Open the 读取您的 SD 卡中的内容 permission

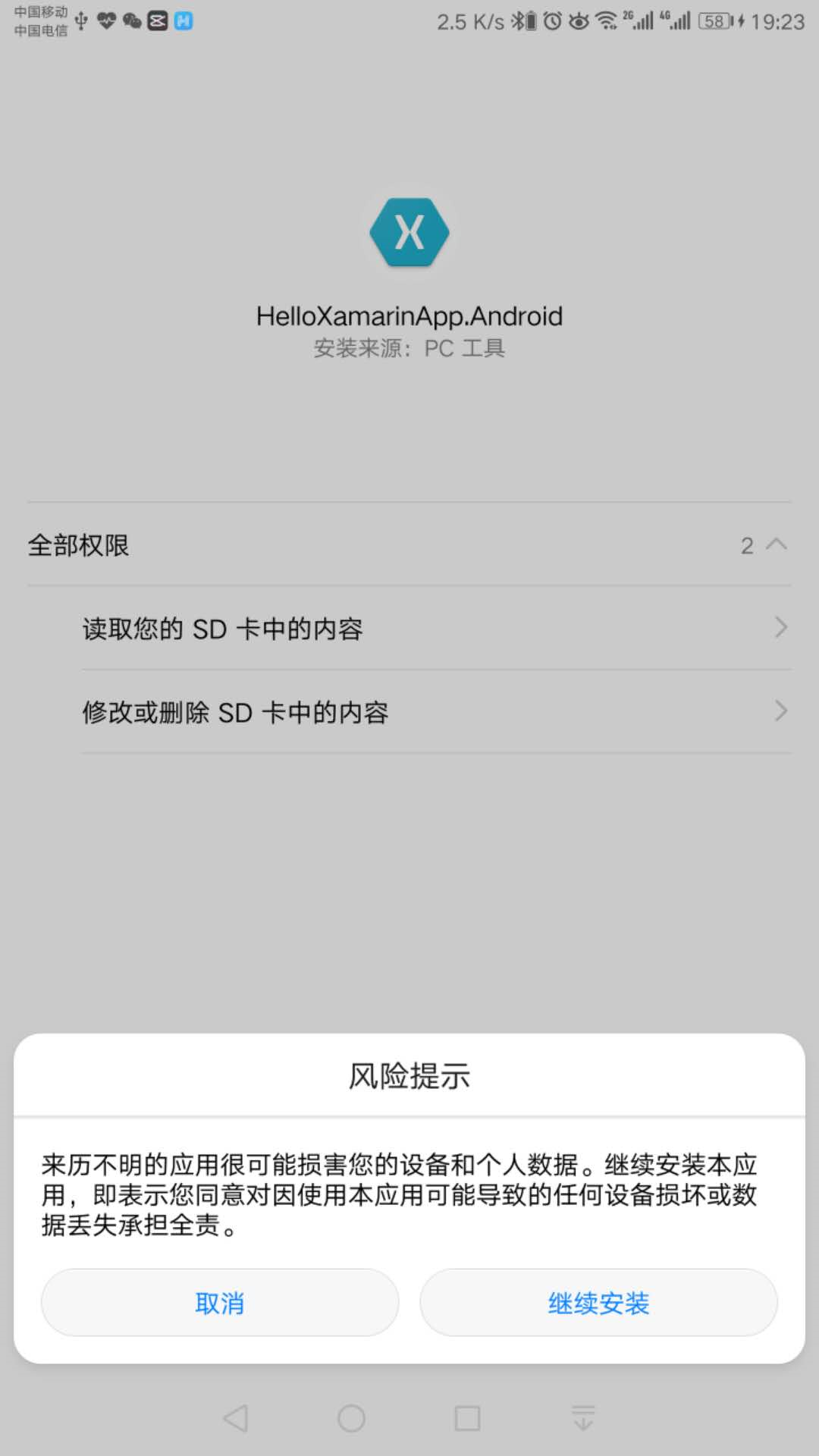436,628
